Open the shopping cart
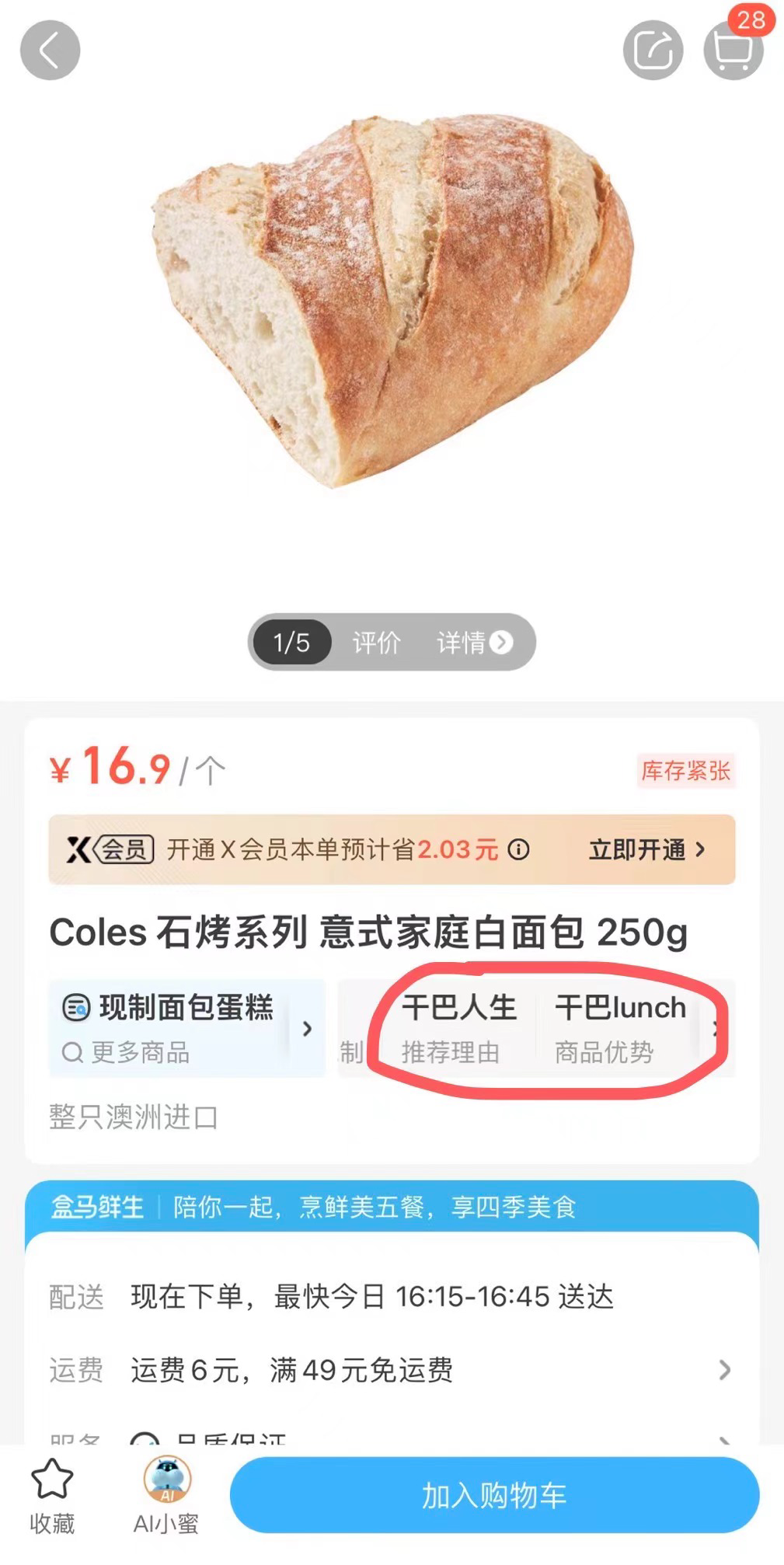784x1565 pixels. pos(733,51)
